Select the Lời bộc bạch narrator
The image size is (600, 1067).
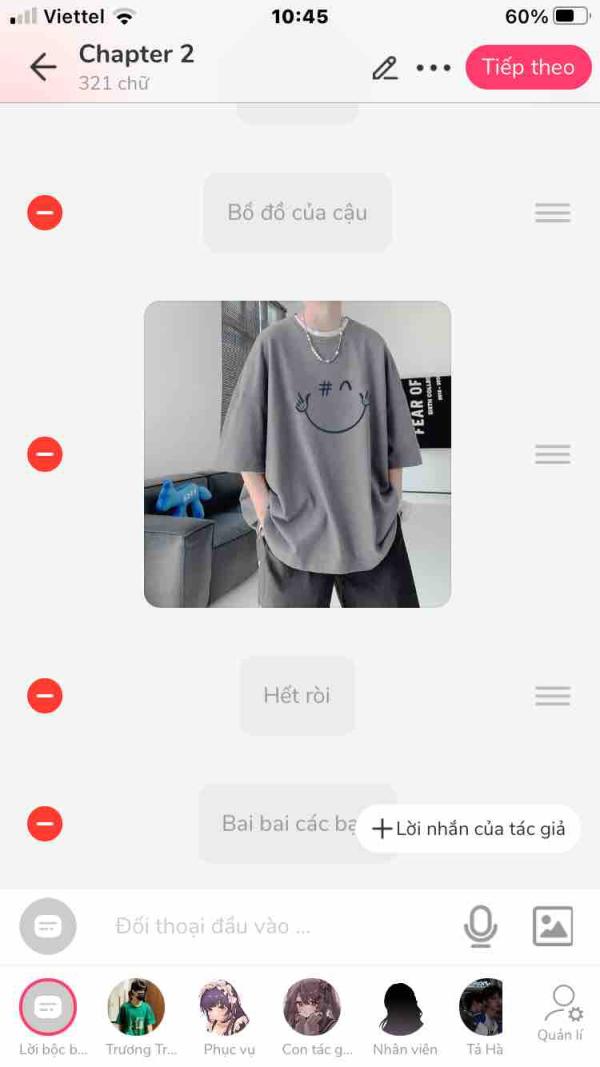point(48,1008)
